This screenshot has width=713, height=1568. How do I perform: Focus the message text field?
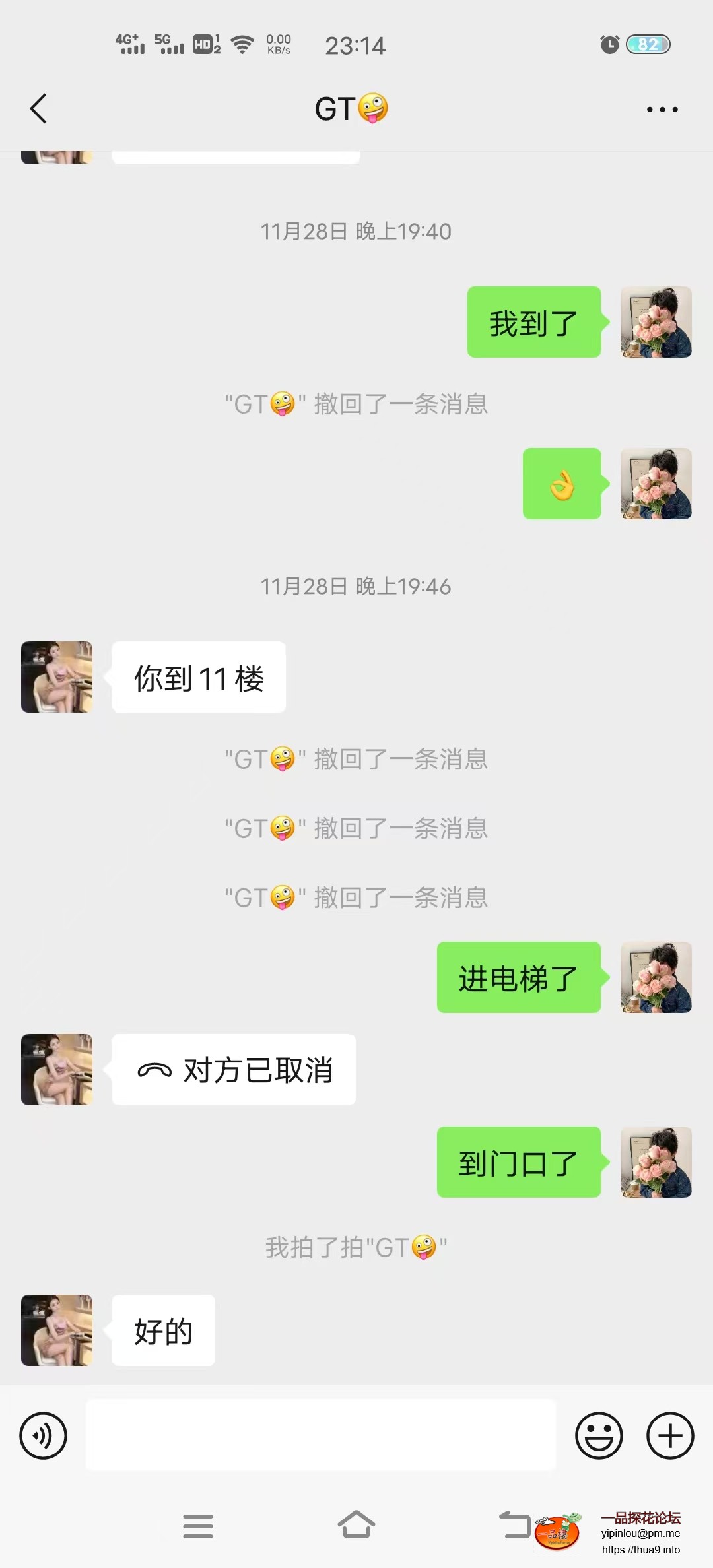[x=321, y=1435]
